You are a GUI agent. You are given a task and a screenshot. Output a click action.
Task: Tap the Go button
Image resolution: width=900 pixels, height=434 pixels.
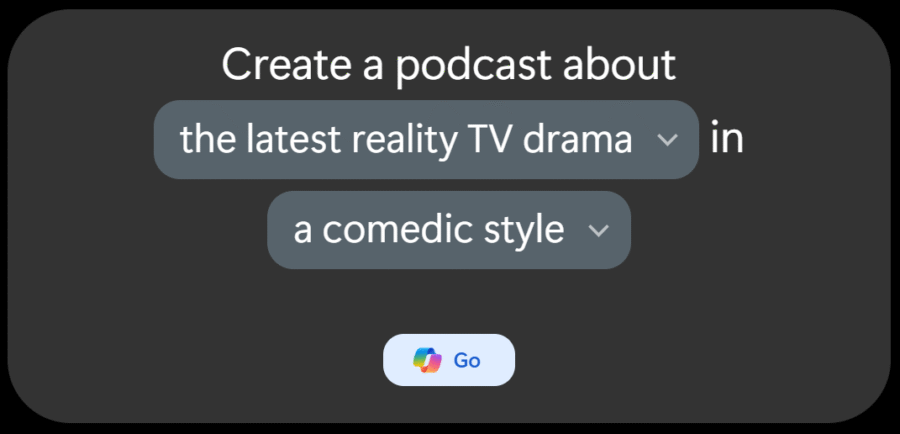coord(449,360)
